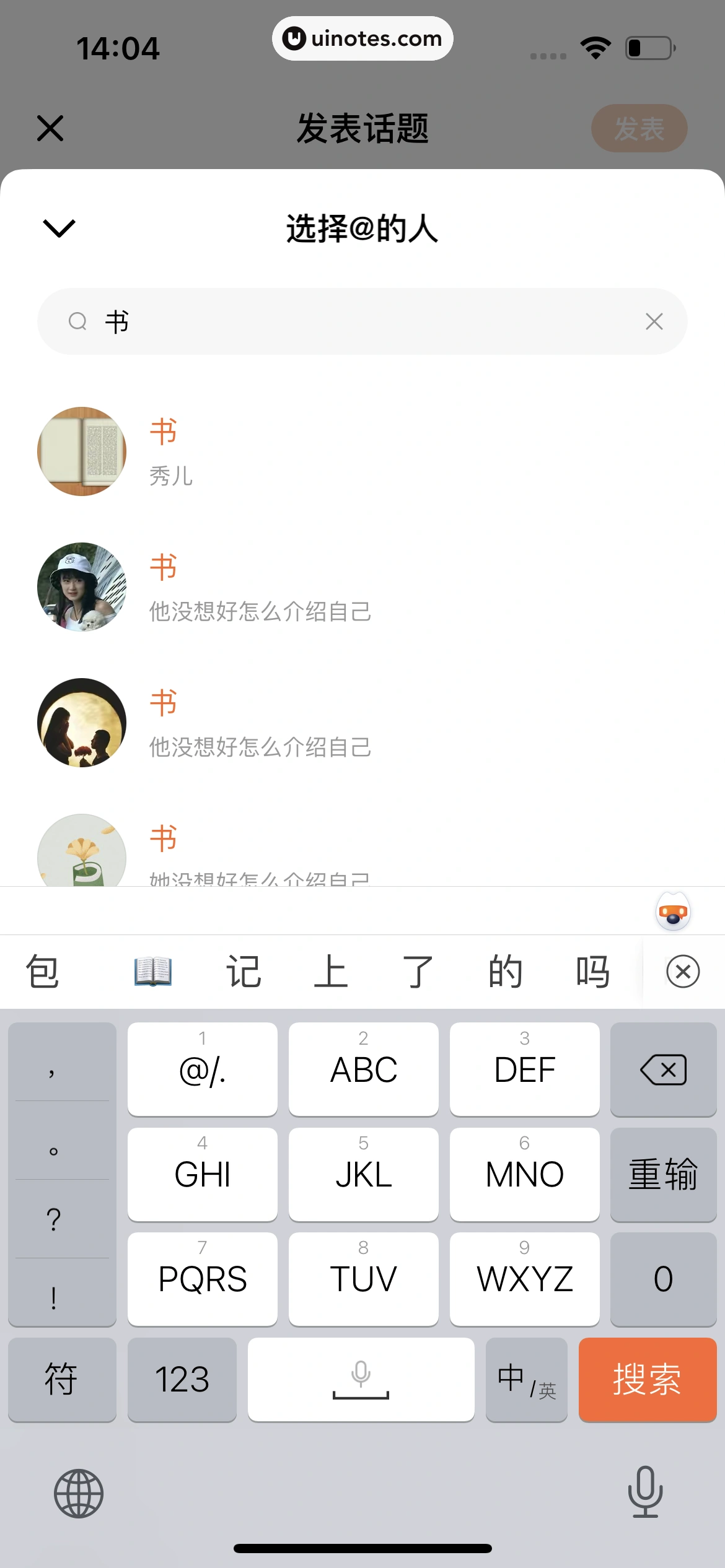Dismiss the keyboard candidate bar
Screen dimensions: 725x1568
point(682,971)
